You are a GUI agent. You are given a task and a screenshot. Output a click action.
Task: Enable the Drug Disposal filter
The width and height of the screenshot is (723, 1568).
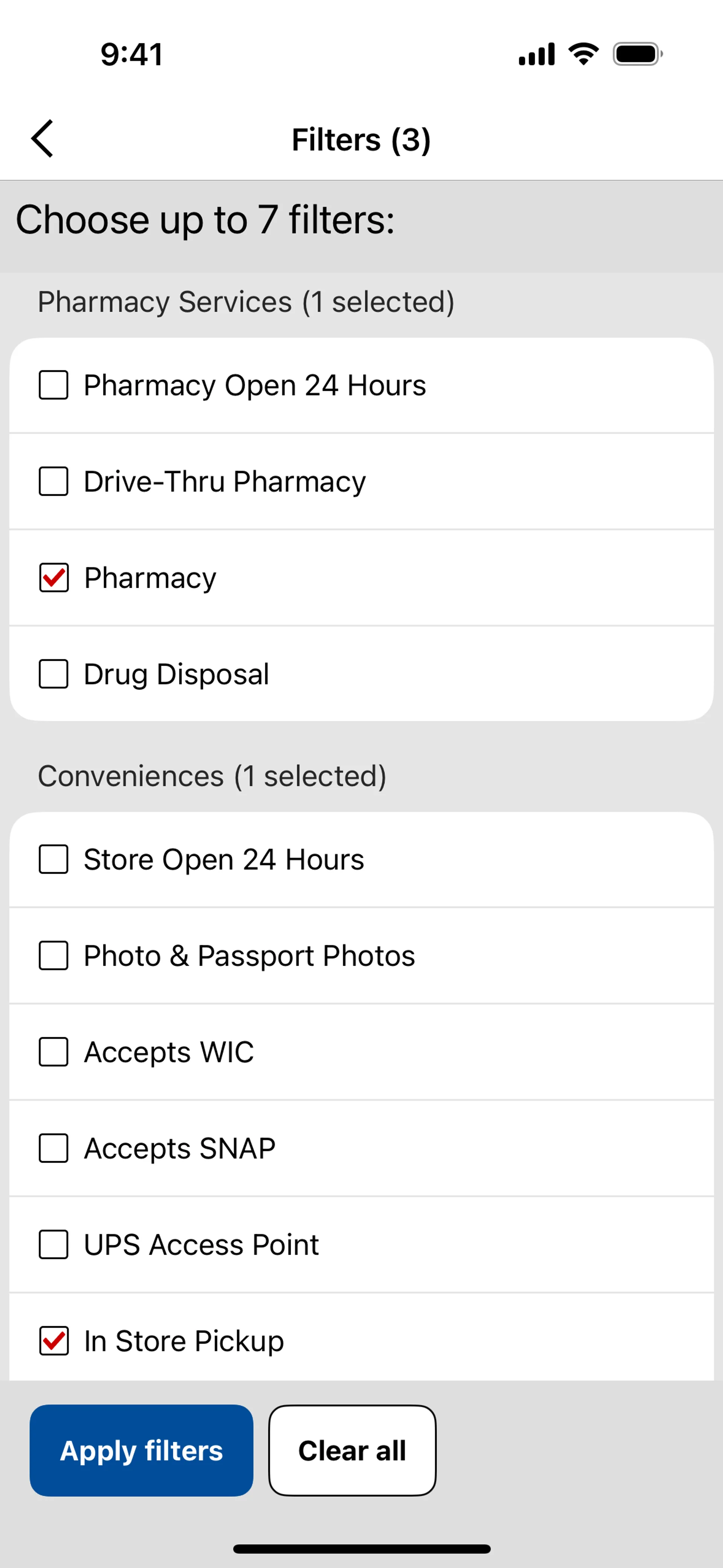[53, 674]
